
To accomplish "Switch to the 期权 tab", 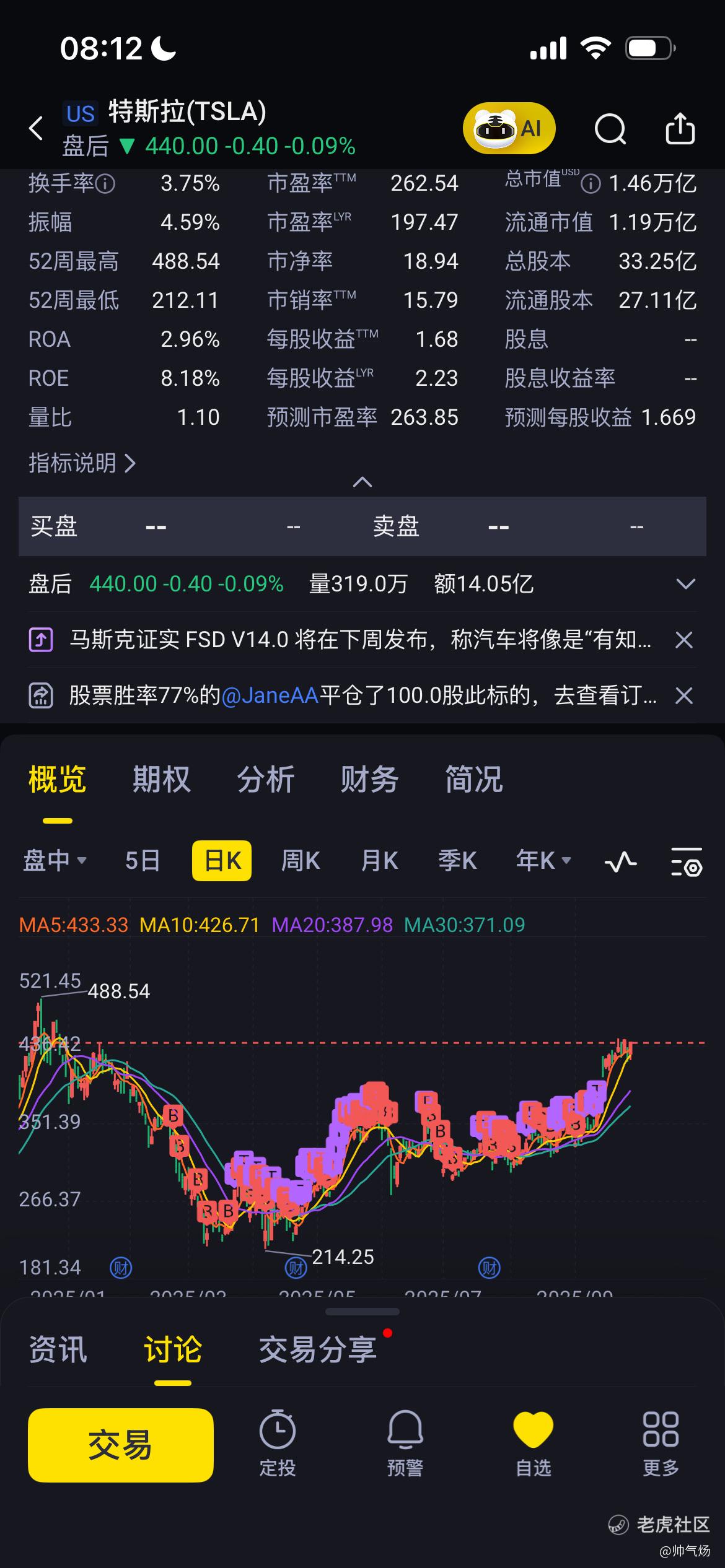I will [161, 779].
